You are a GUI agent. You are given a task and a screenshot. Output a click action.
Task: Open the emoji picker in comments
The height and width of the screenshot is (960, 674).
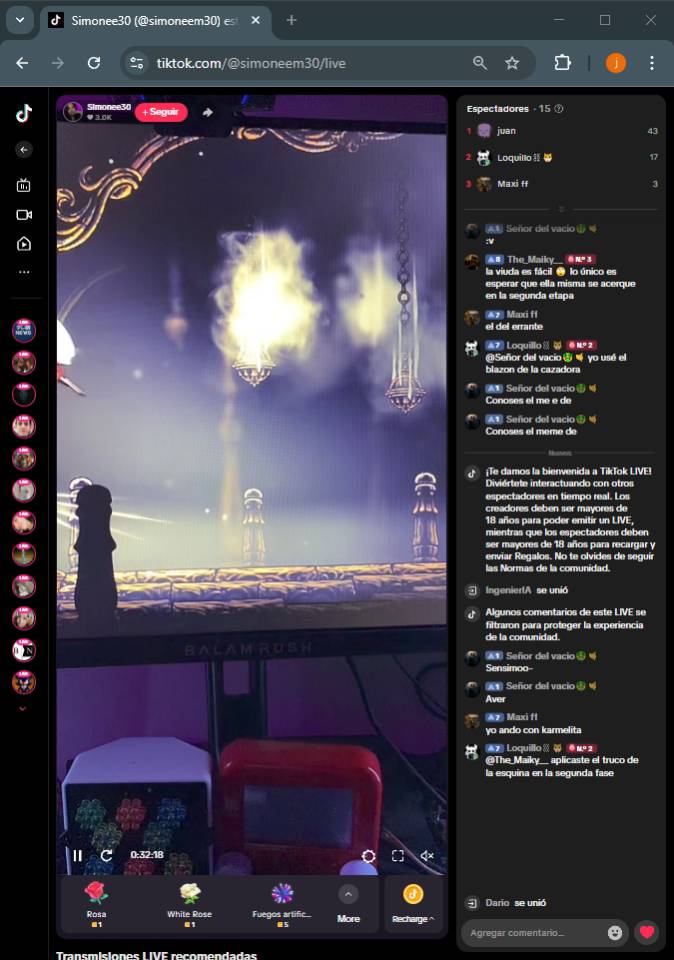pyautogui.click(x=614, y=932)
